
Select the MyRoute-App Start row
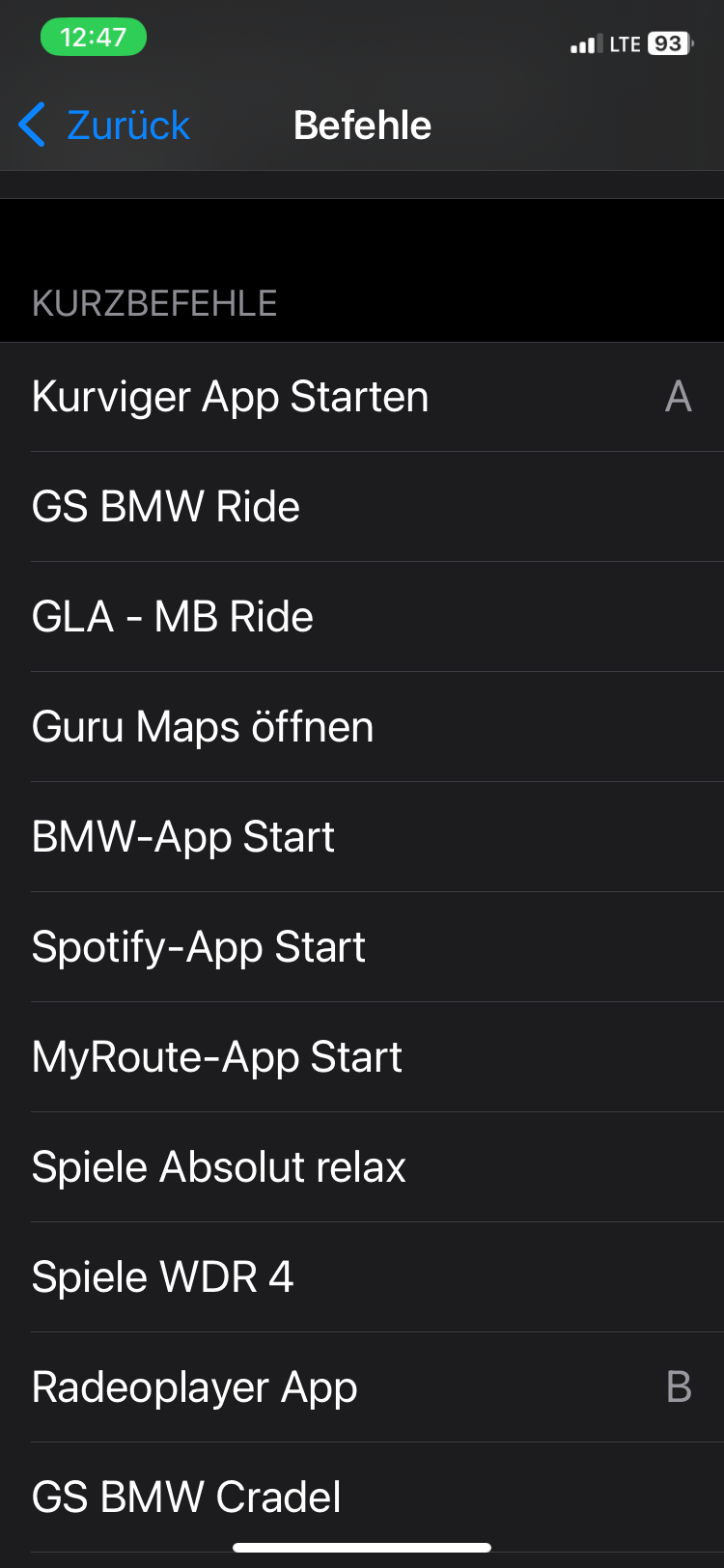(362, 1057)
